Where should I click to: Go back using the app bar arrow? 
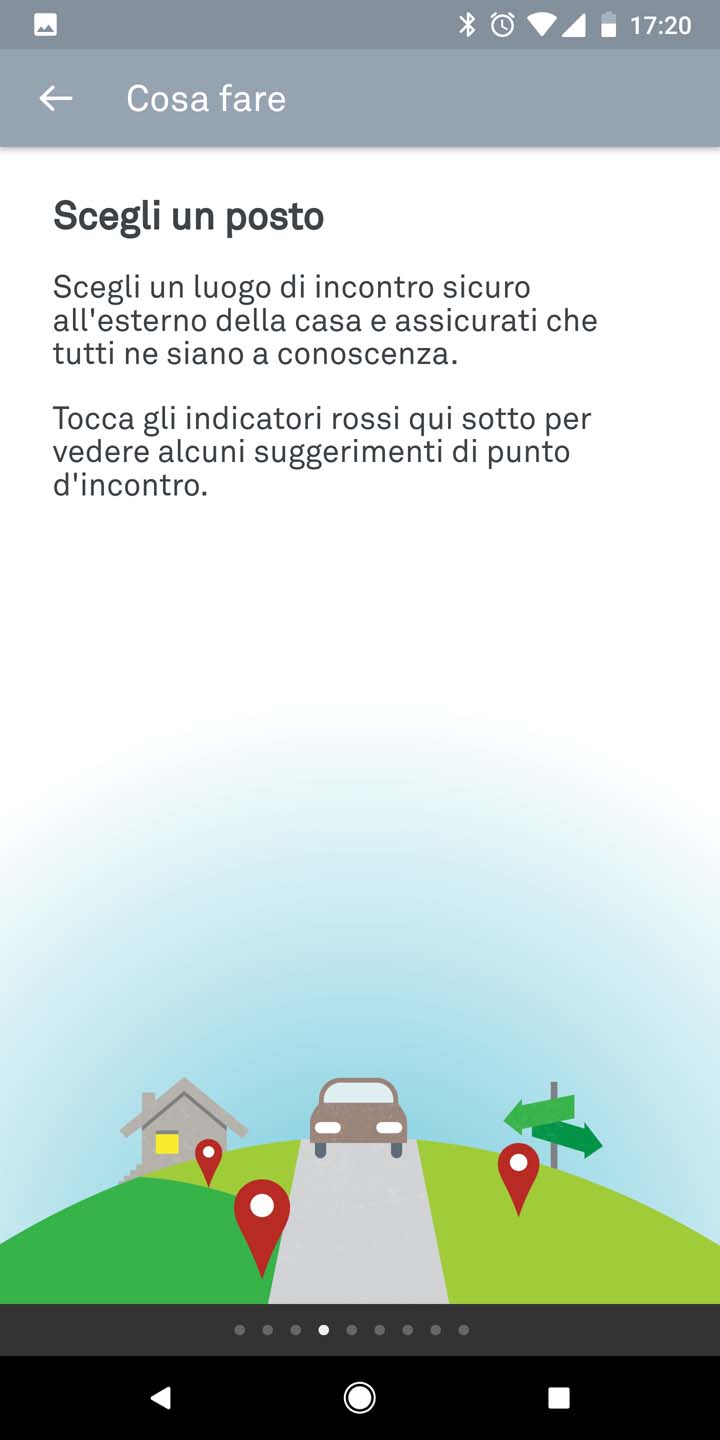56,98
